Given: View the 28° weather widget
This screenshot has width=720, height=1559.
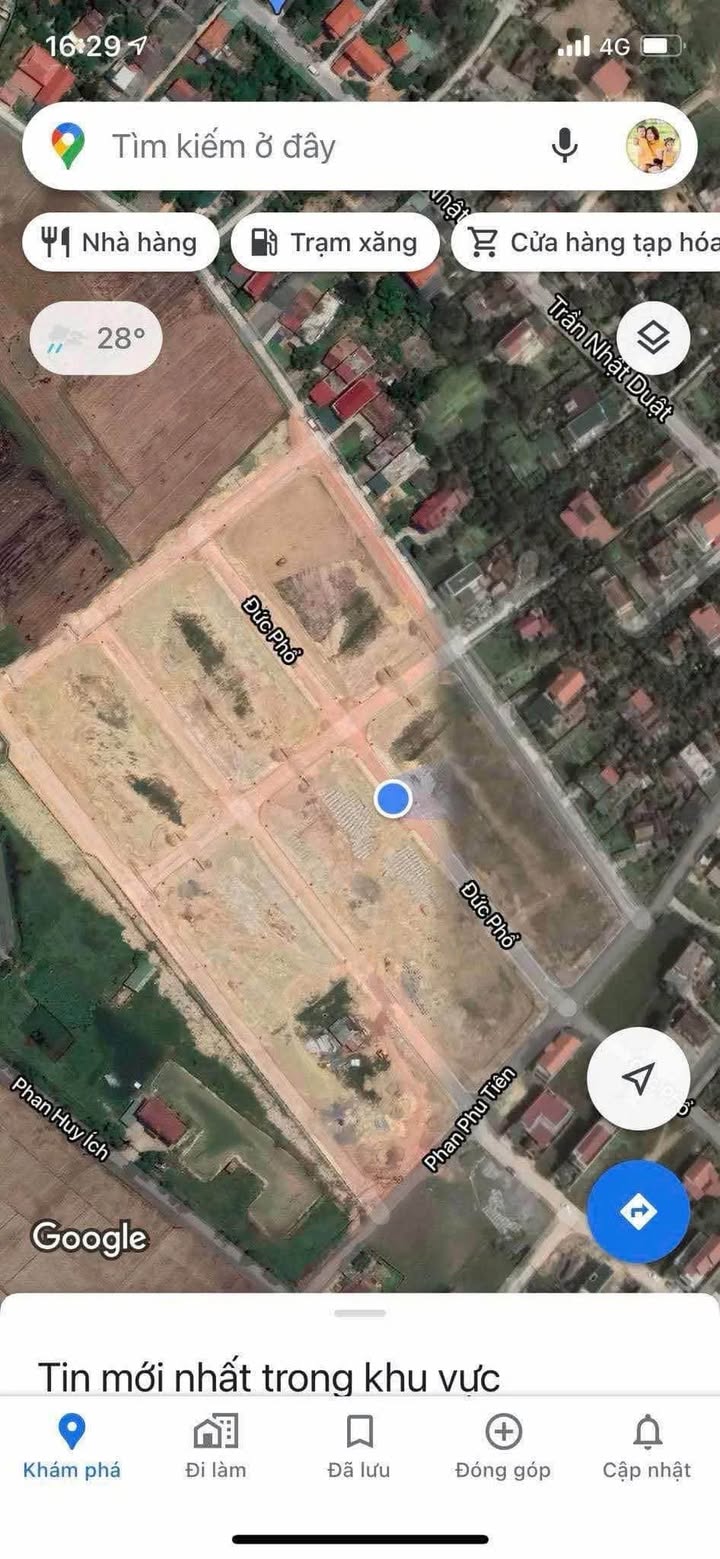Looking at the screenshot, I should [96, 338].
